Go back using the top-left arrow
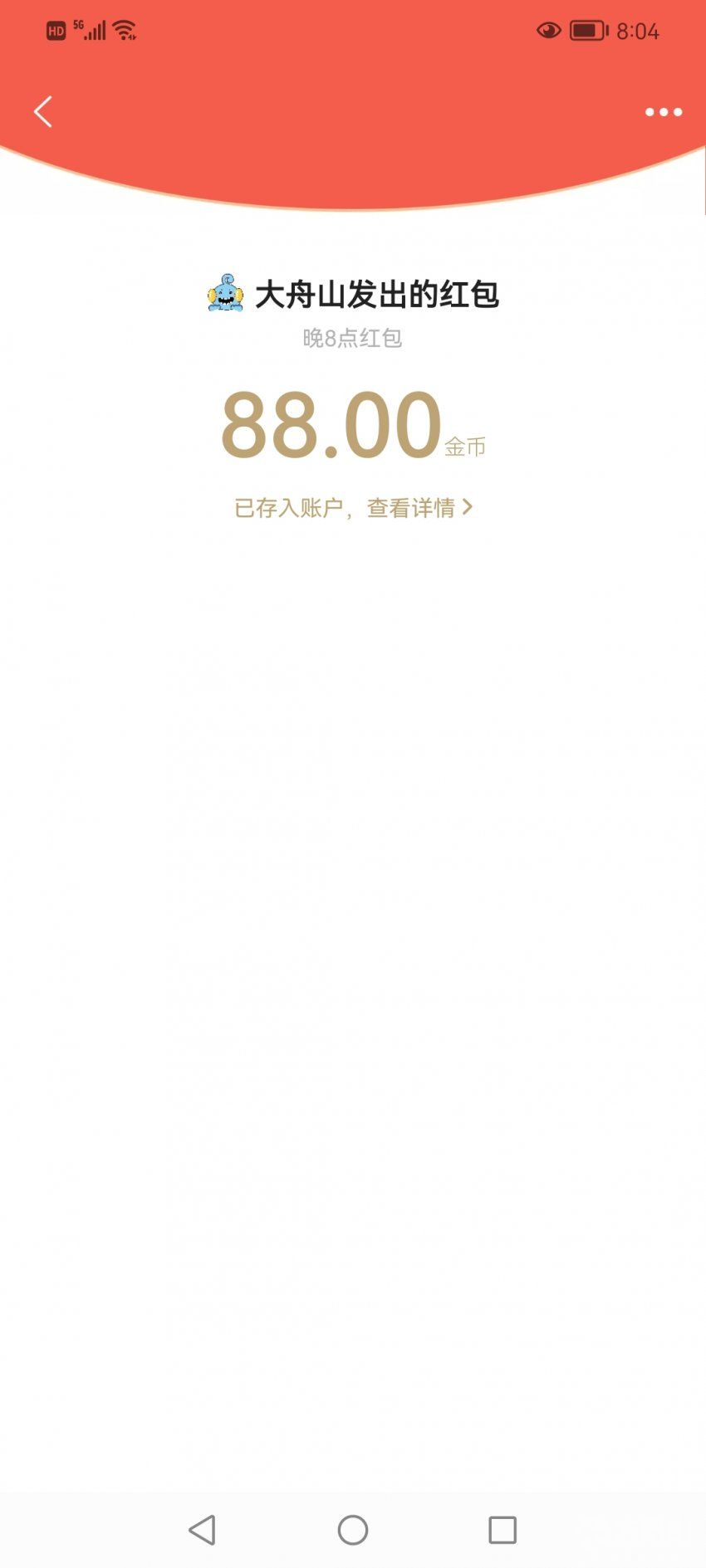The image size is (706, 1568). coord(43,111)
